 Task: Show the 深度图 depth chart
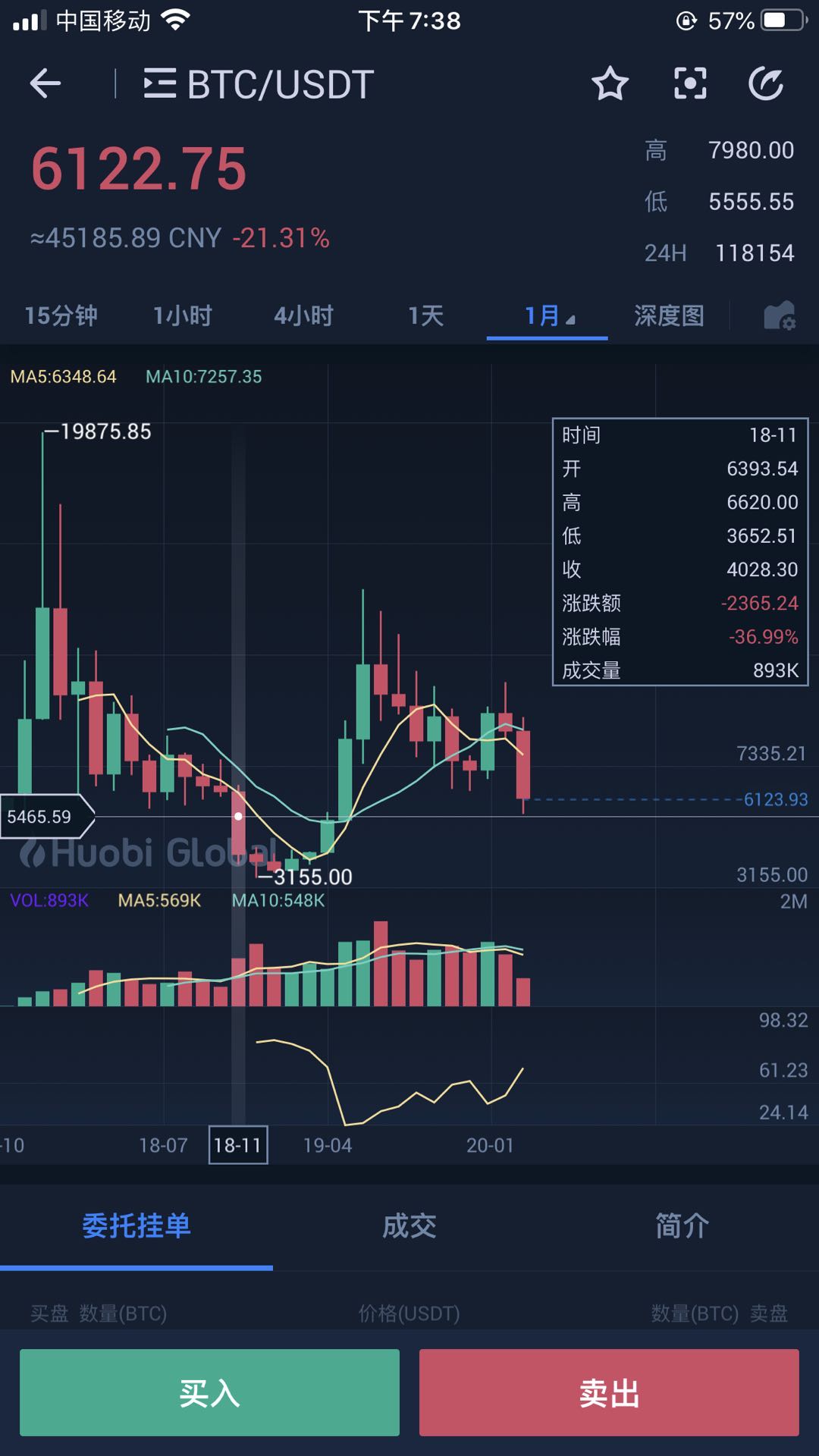669,315
